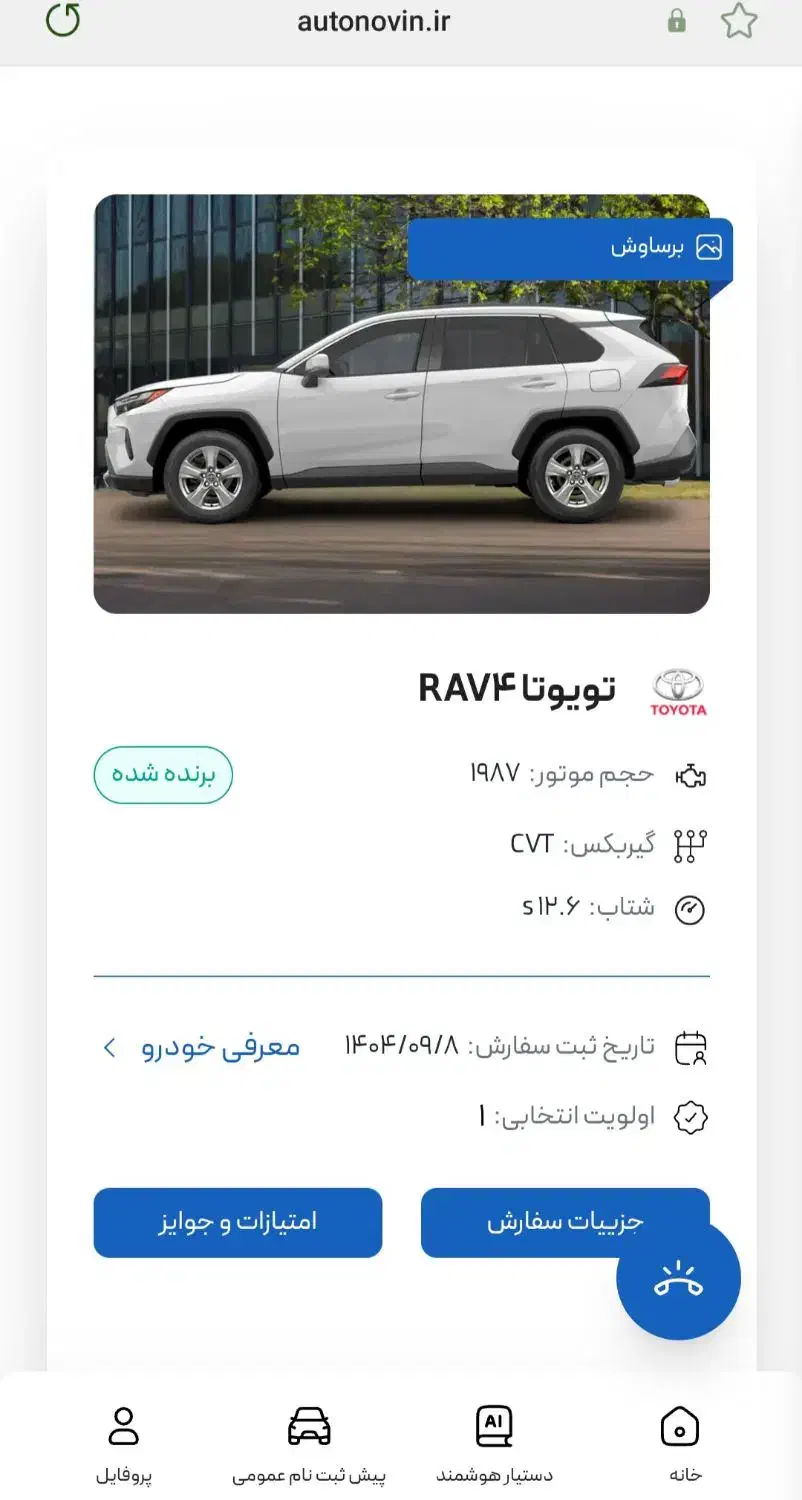Select the "برنده شده" status pill
The image size is (802, 1500).
click(x=163, y=774)
